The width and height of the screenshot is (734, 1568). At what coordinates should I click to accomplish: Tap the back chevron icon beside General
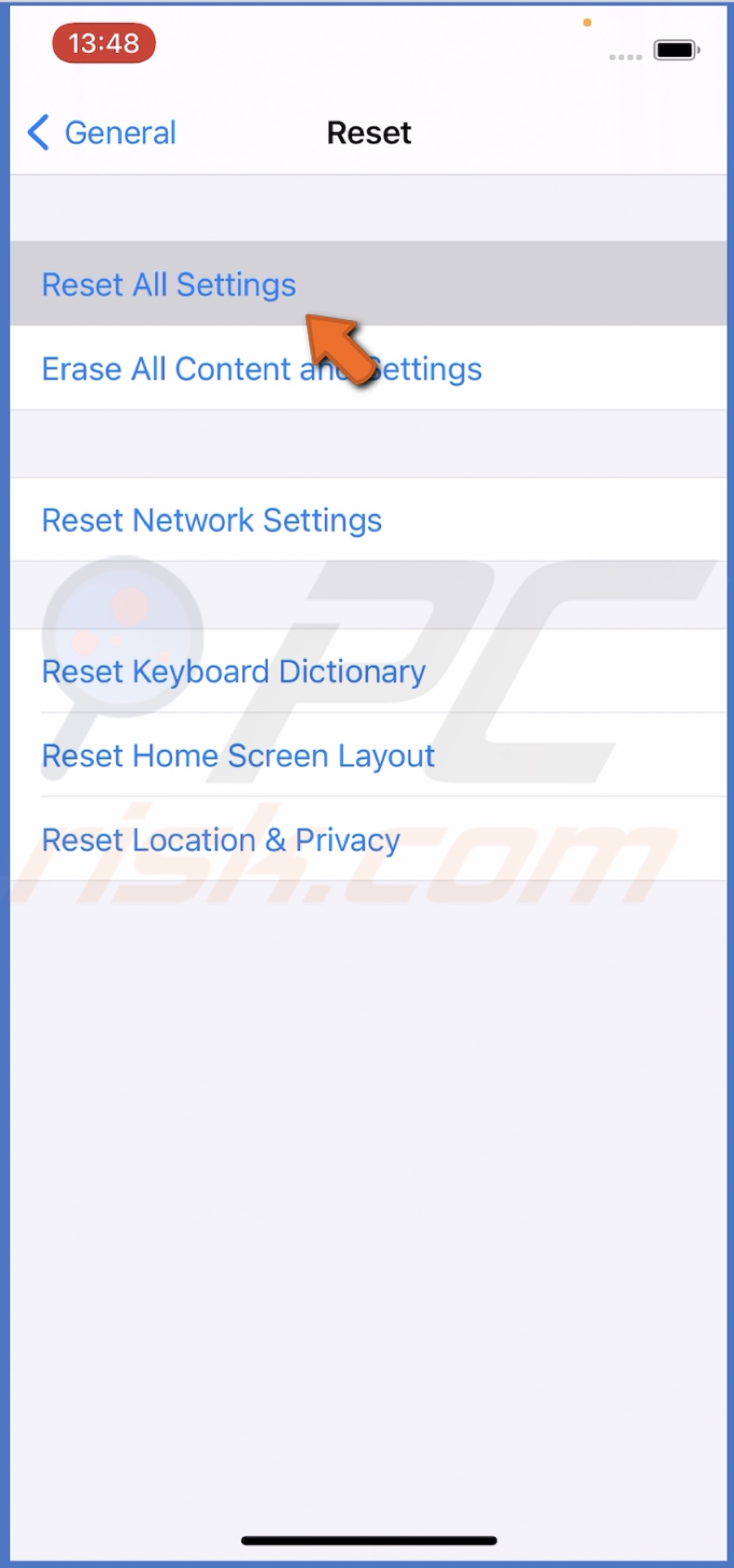click(37, 133)
